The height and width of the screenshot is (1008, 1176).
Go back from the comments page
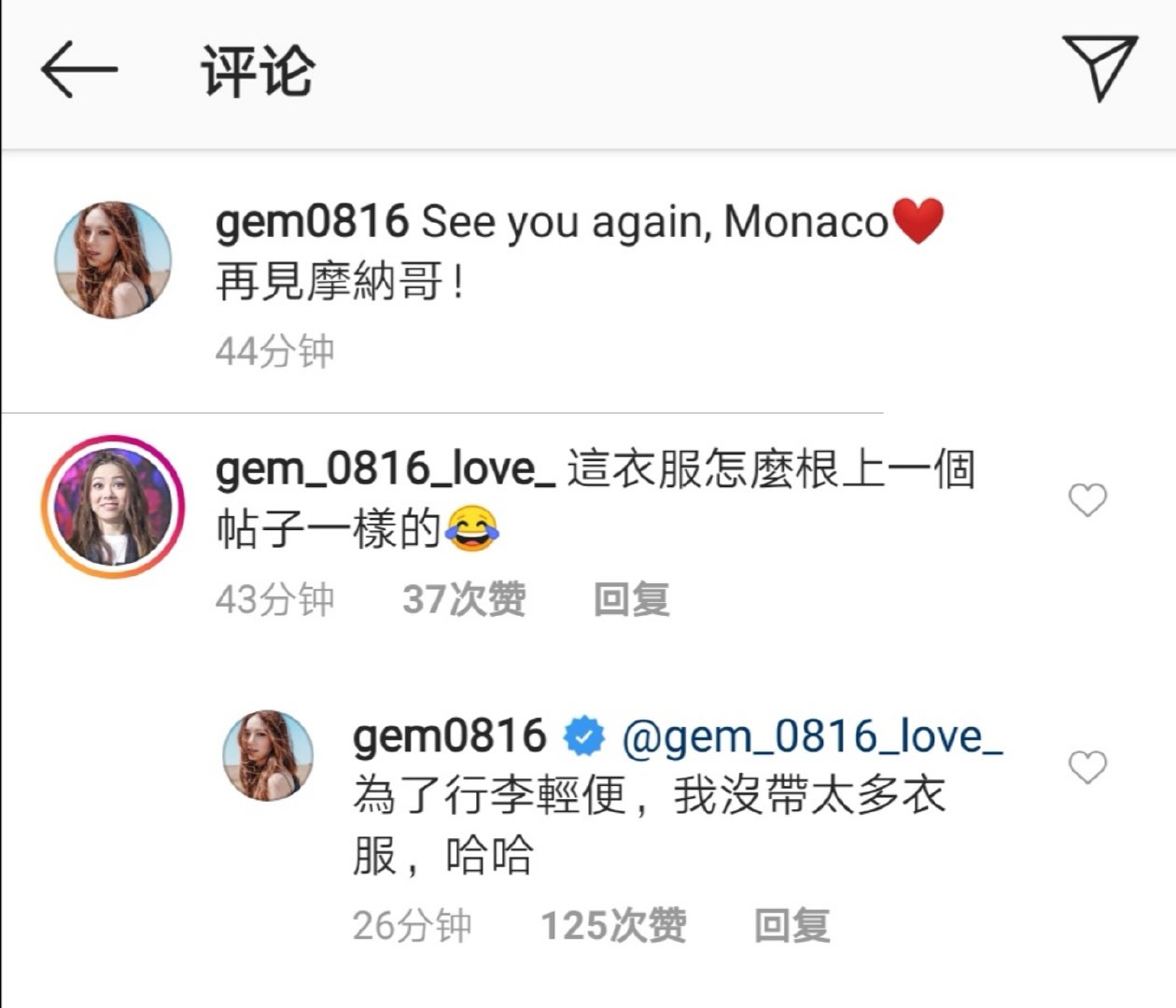pyautogui.click(x=78, y=70)
